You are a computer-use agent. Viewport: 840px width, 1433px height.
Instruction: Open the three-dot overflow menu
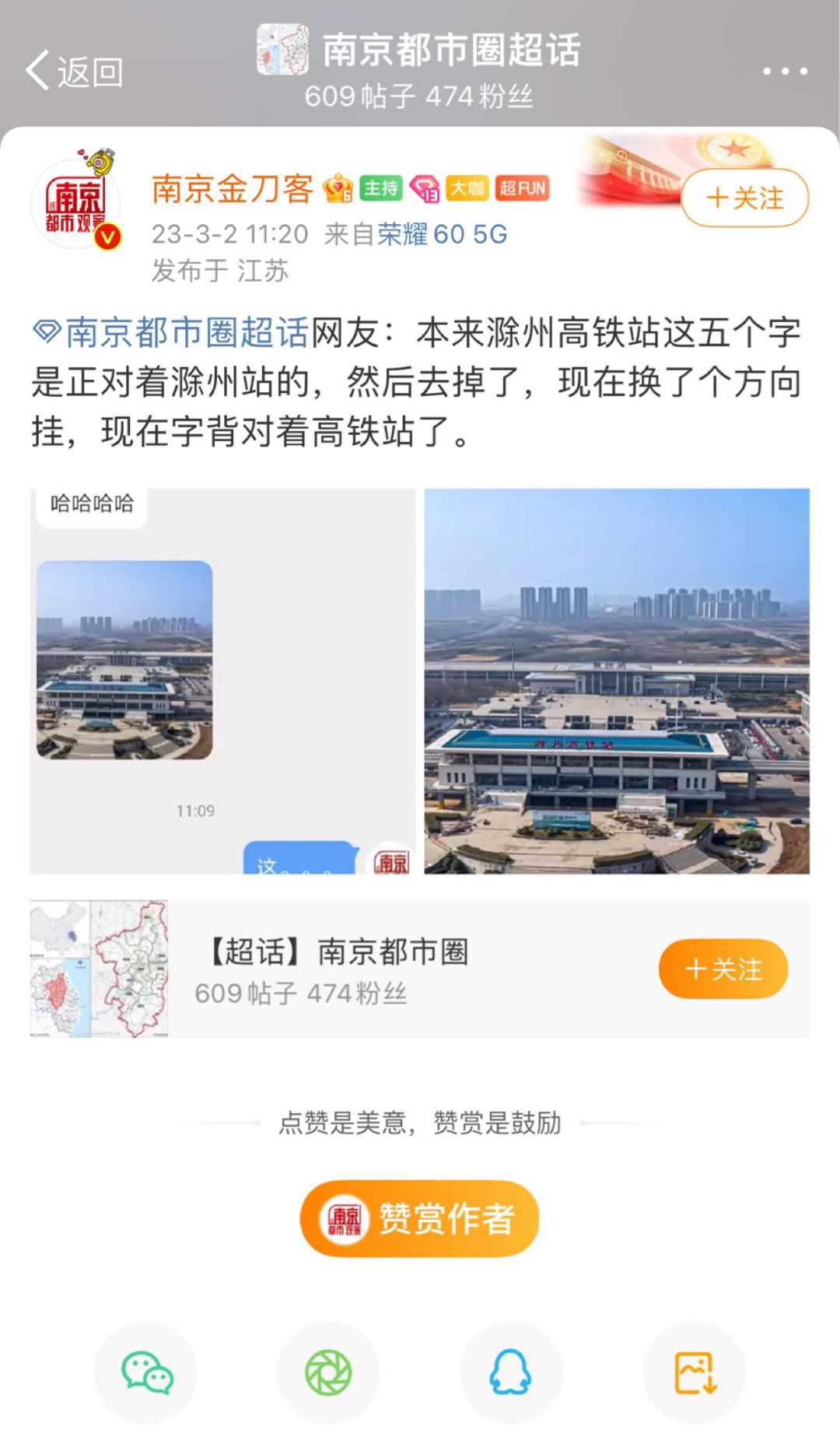(x=784, y=72)
